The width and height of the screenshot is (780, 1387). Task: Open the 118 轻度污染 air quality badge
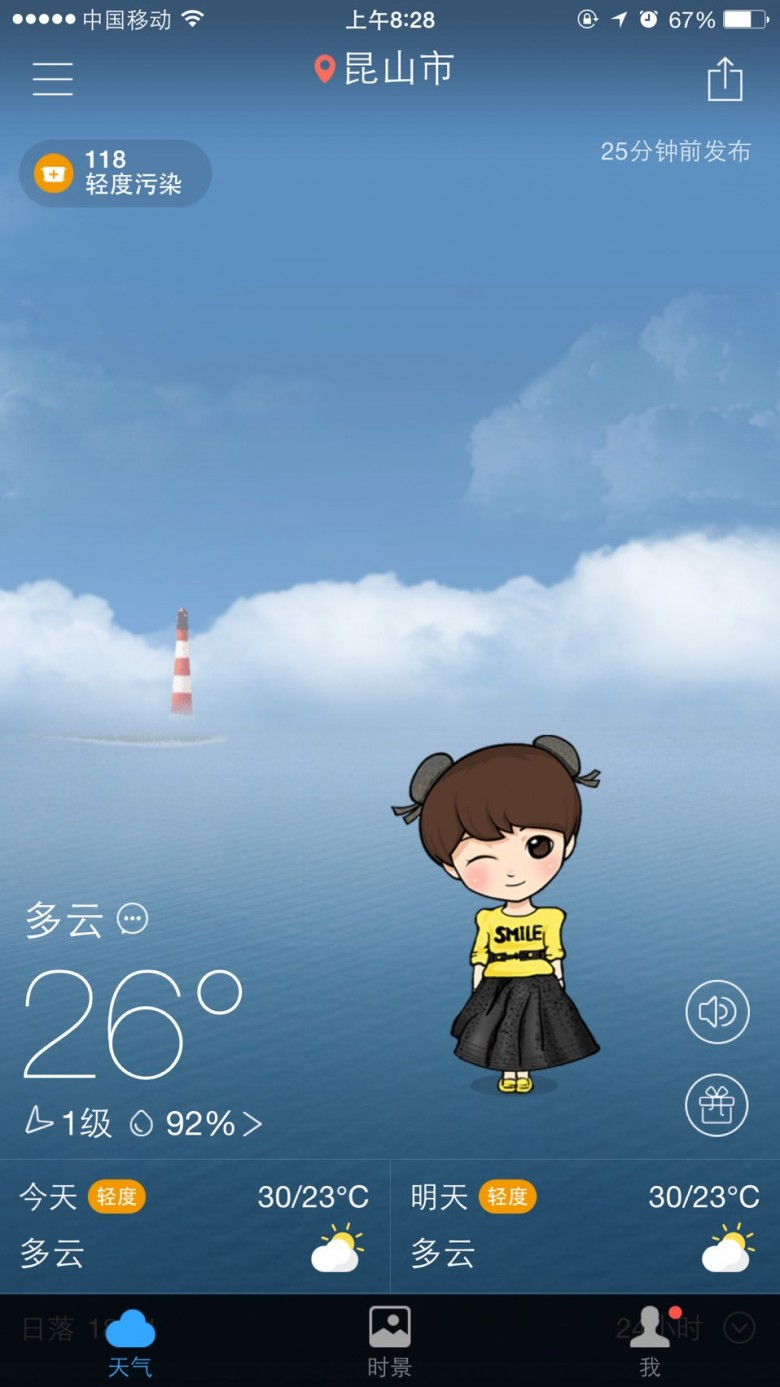pos(116,173)
